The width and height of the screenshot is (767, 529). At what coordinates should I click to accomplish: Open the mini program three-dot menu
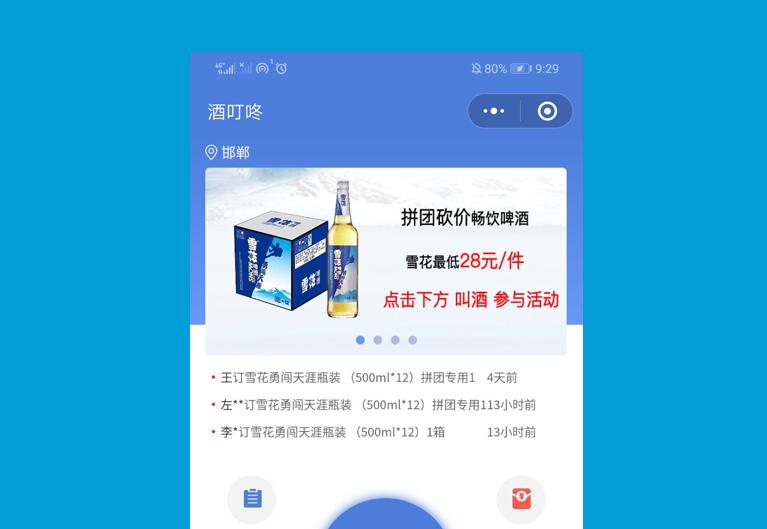(x=494, y=111)
